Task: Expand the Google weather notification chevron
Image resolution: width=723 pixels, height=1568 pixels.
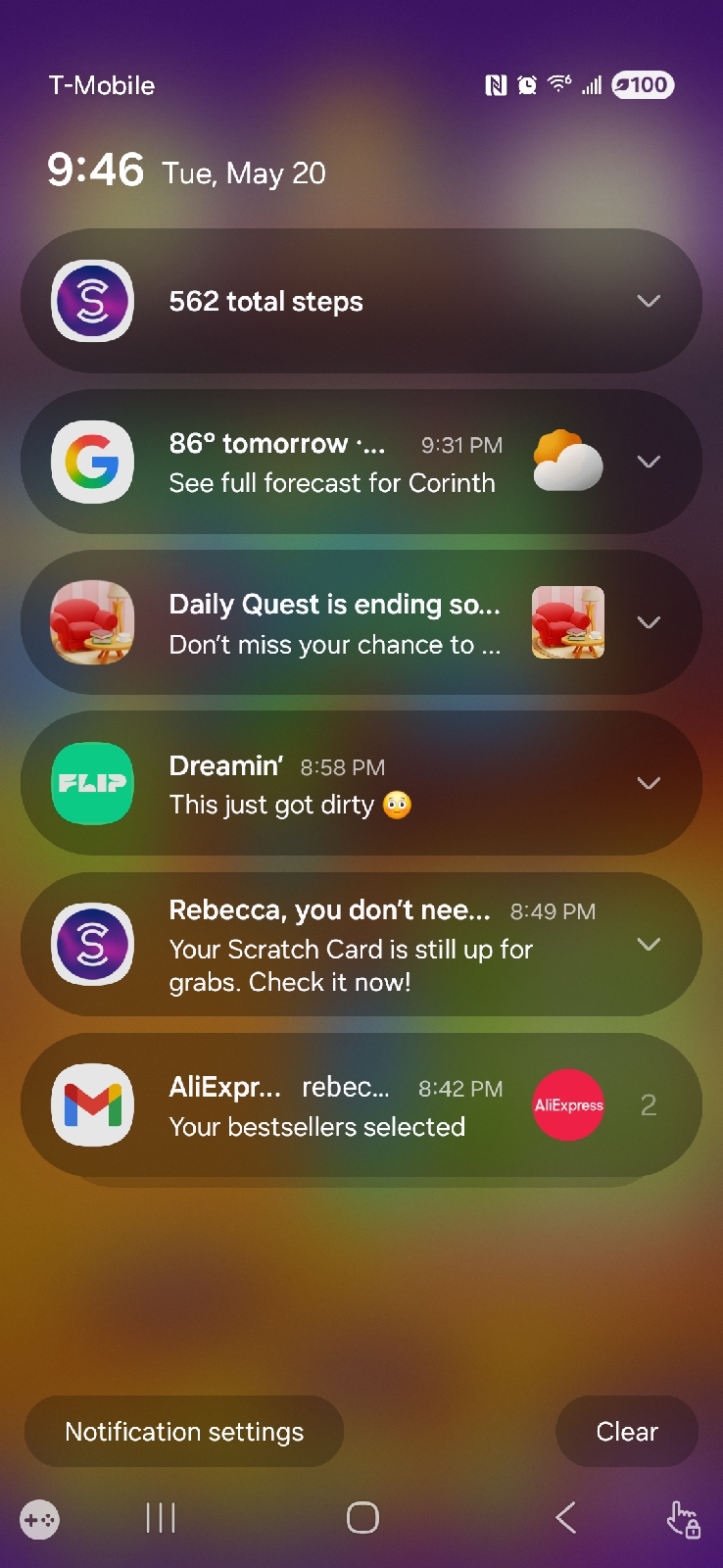Action: pyautogui.click(x=649, y=462)
